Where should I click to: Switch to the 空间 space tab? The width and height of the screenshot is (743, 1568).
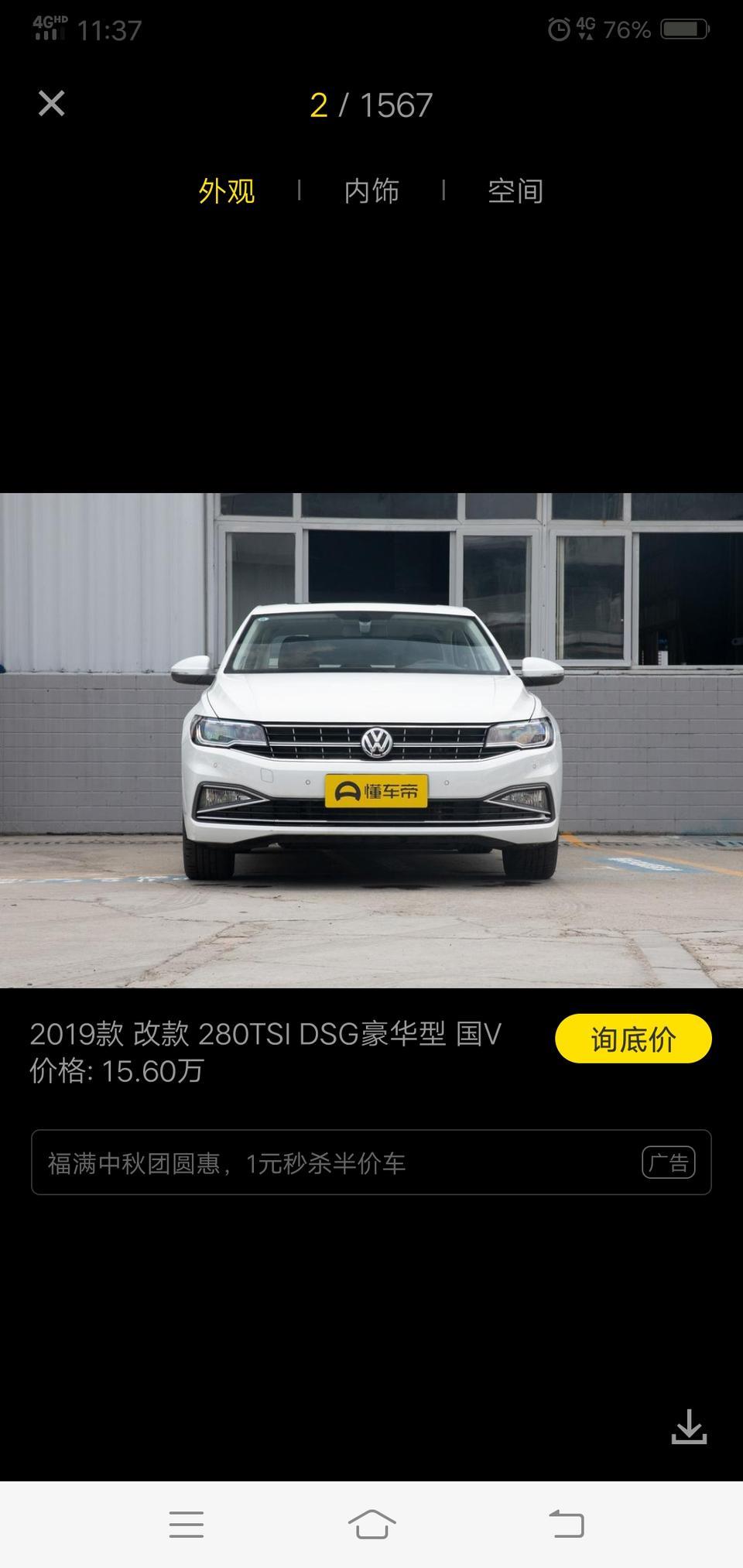tap(515, 191)
